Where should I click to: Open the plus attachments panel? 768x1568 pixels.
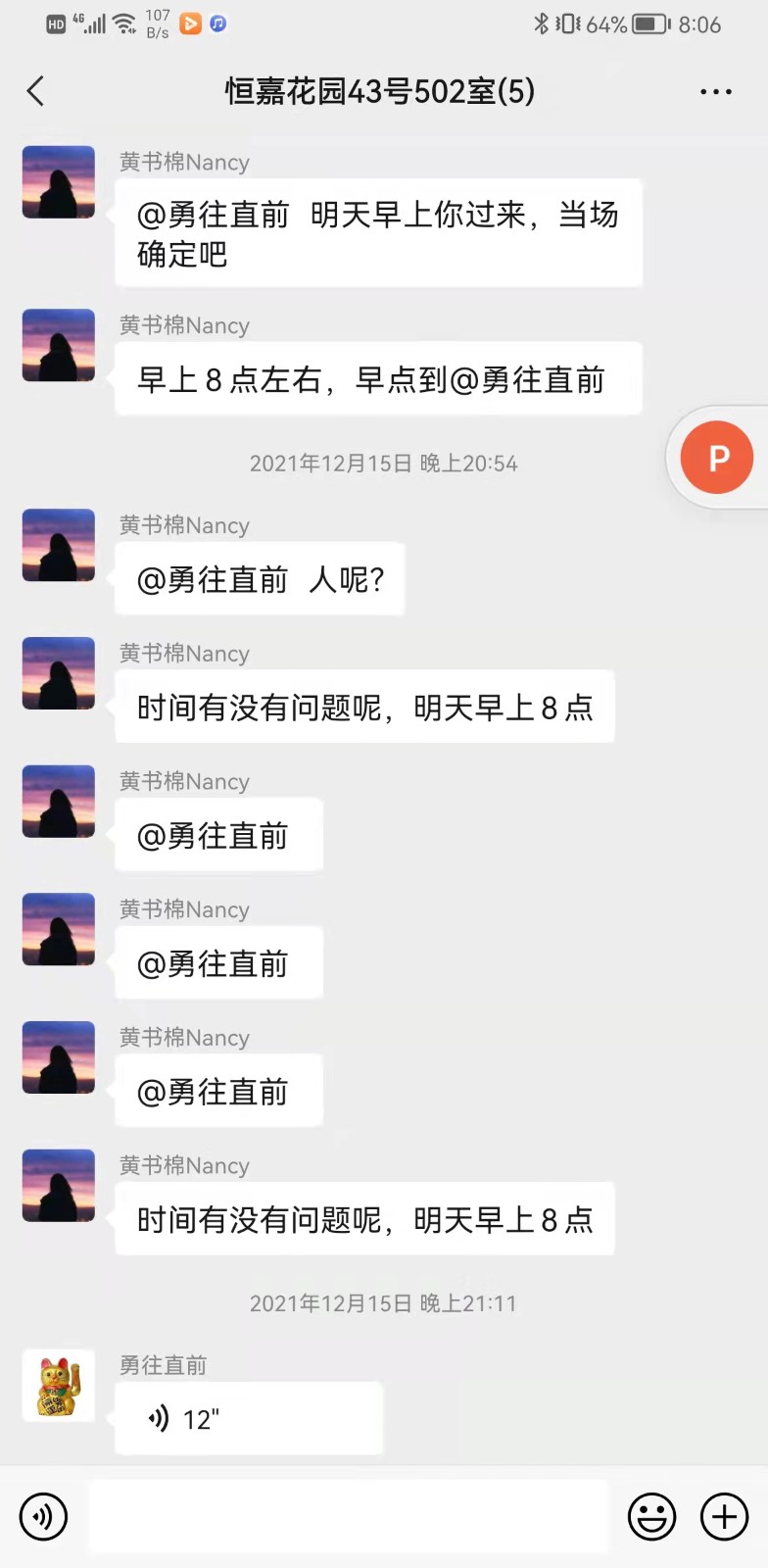coord(724,1517)
